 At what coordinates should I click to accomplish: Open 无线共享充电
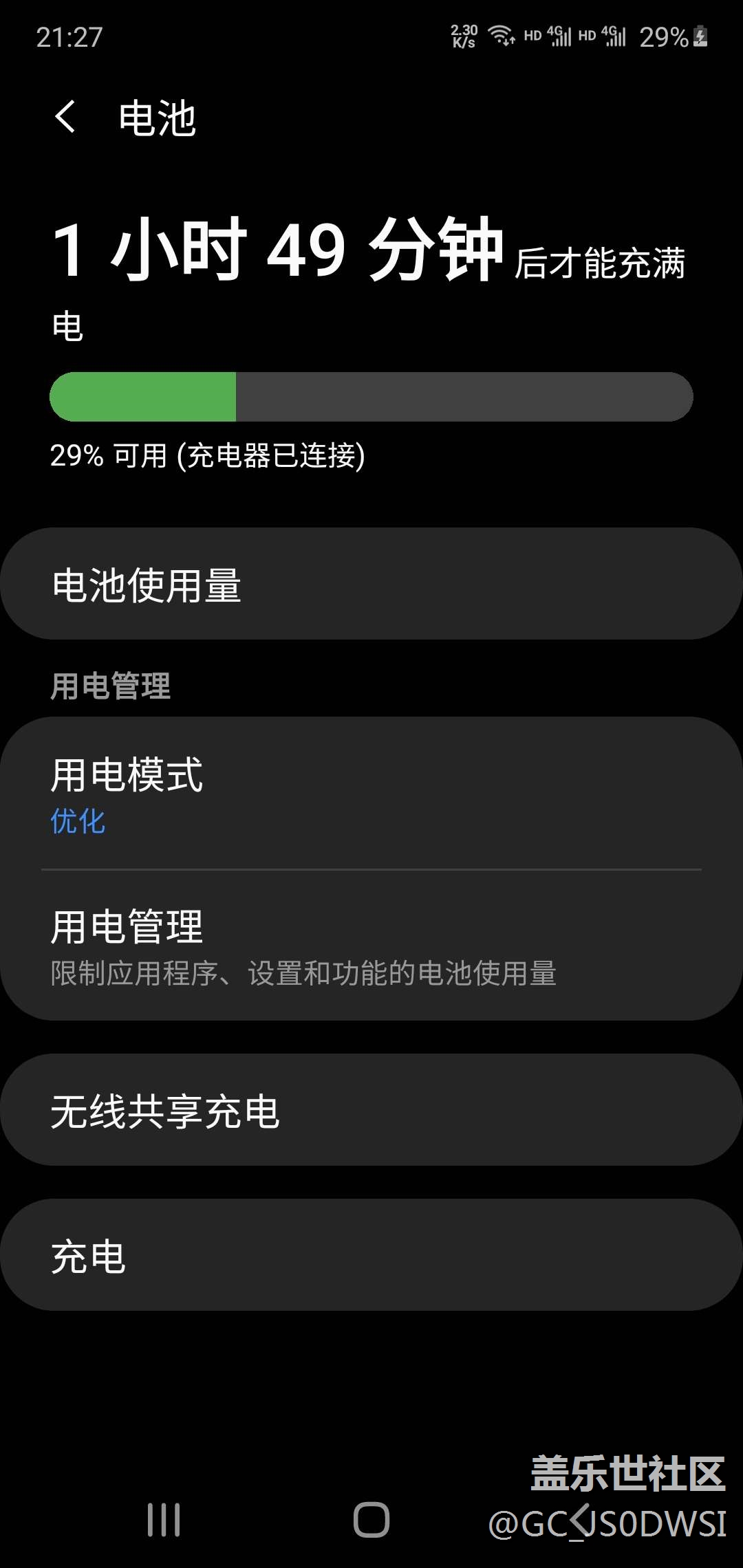coord(371,1110)
